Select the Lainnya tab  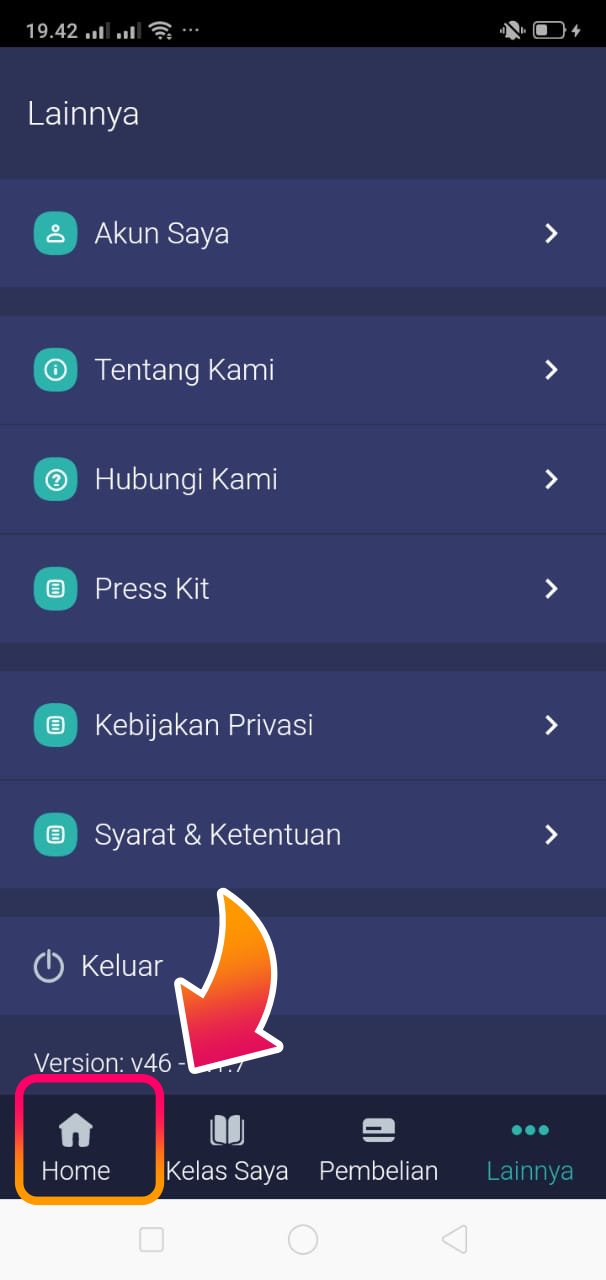(529, 1148)
